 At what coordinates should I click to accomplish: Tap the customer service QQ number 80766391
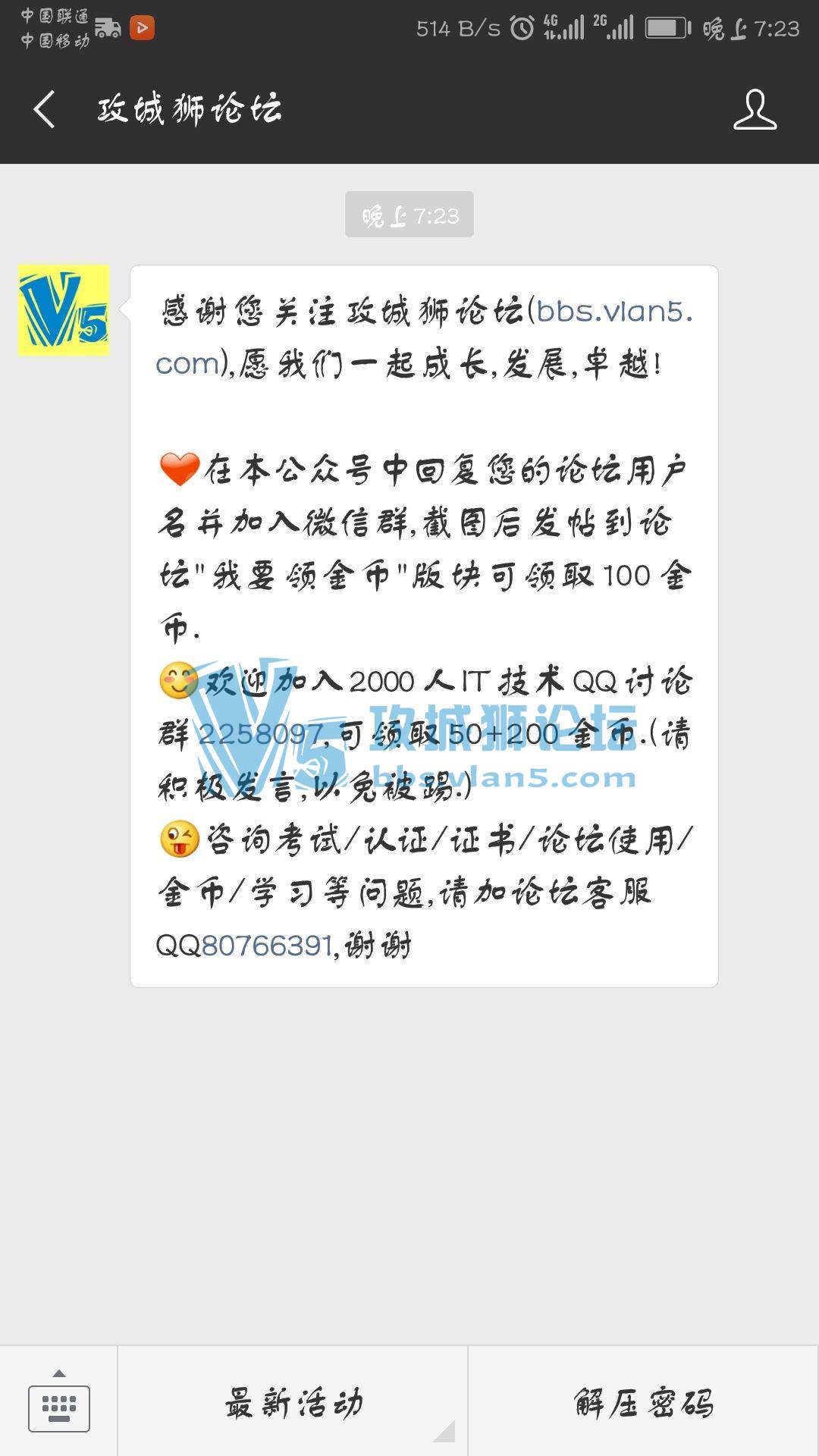point(267,946)
